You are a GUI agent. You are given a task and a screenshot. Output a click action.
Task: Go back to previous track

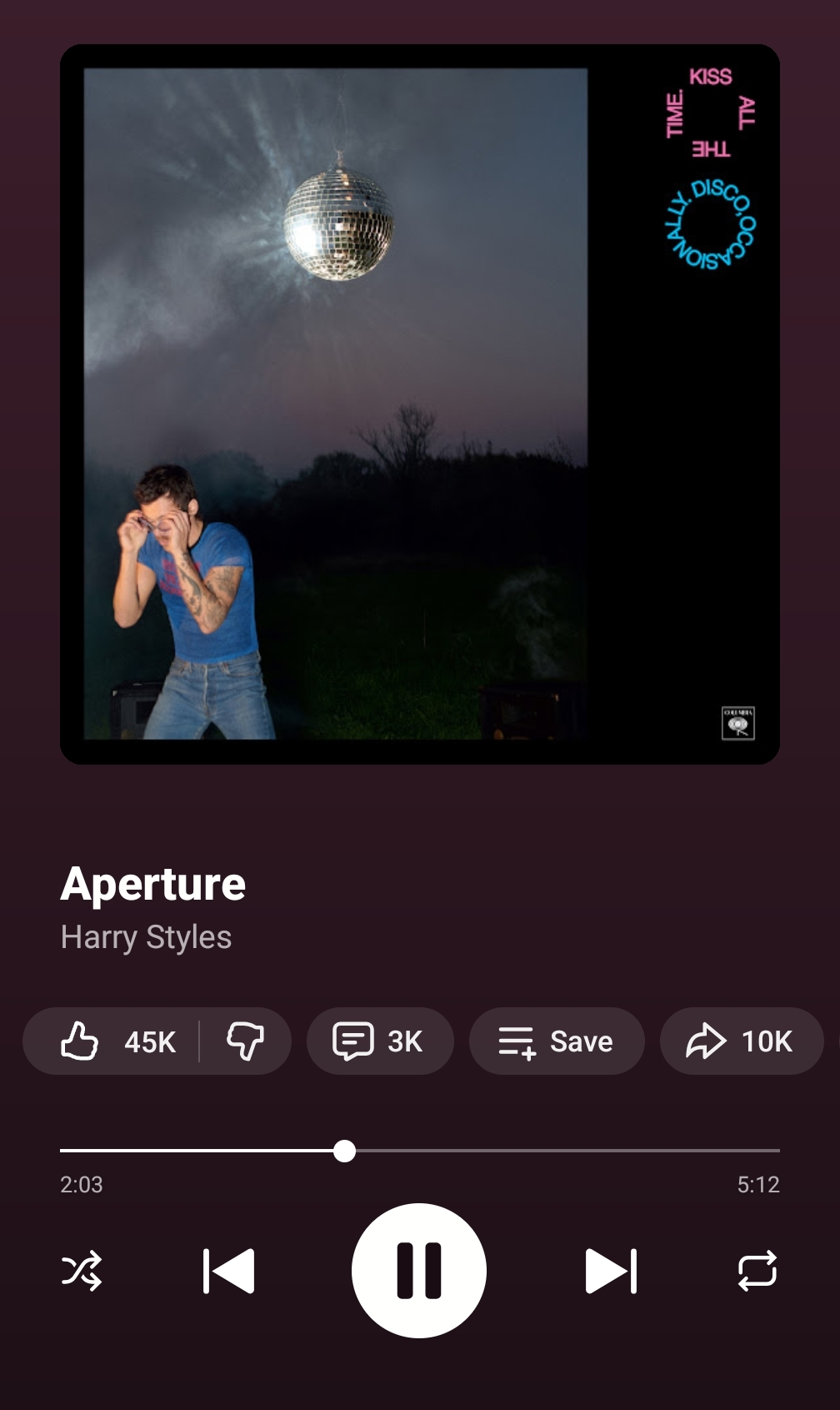[x=228, y=1271]
